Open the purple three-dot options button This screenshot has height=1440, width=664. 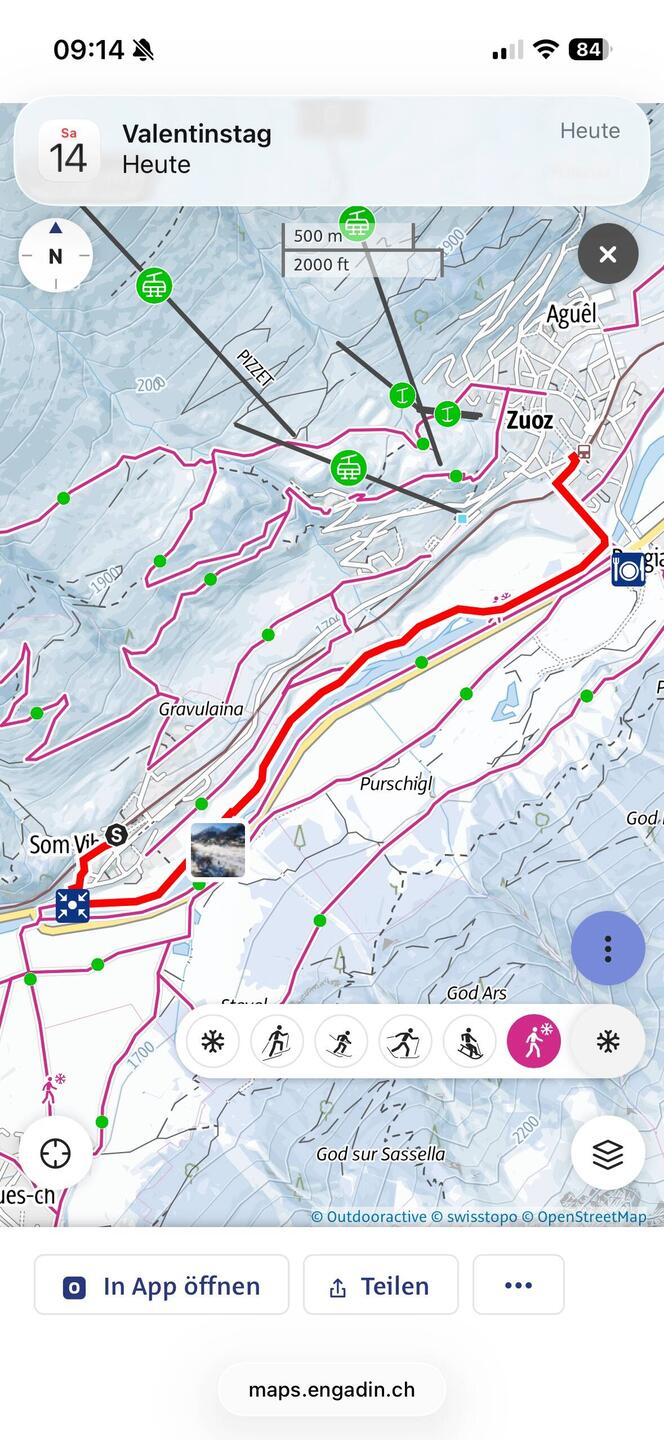(608, 948)
